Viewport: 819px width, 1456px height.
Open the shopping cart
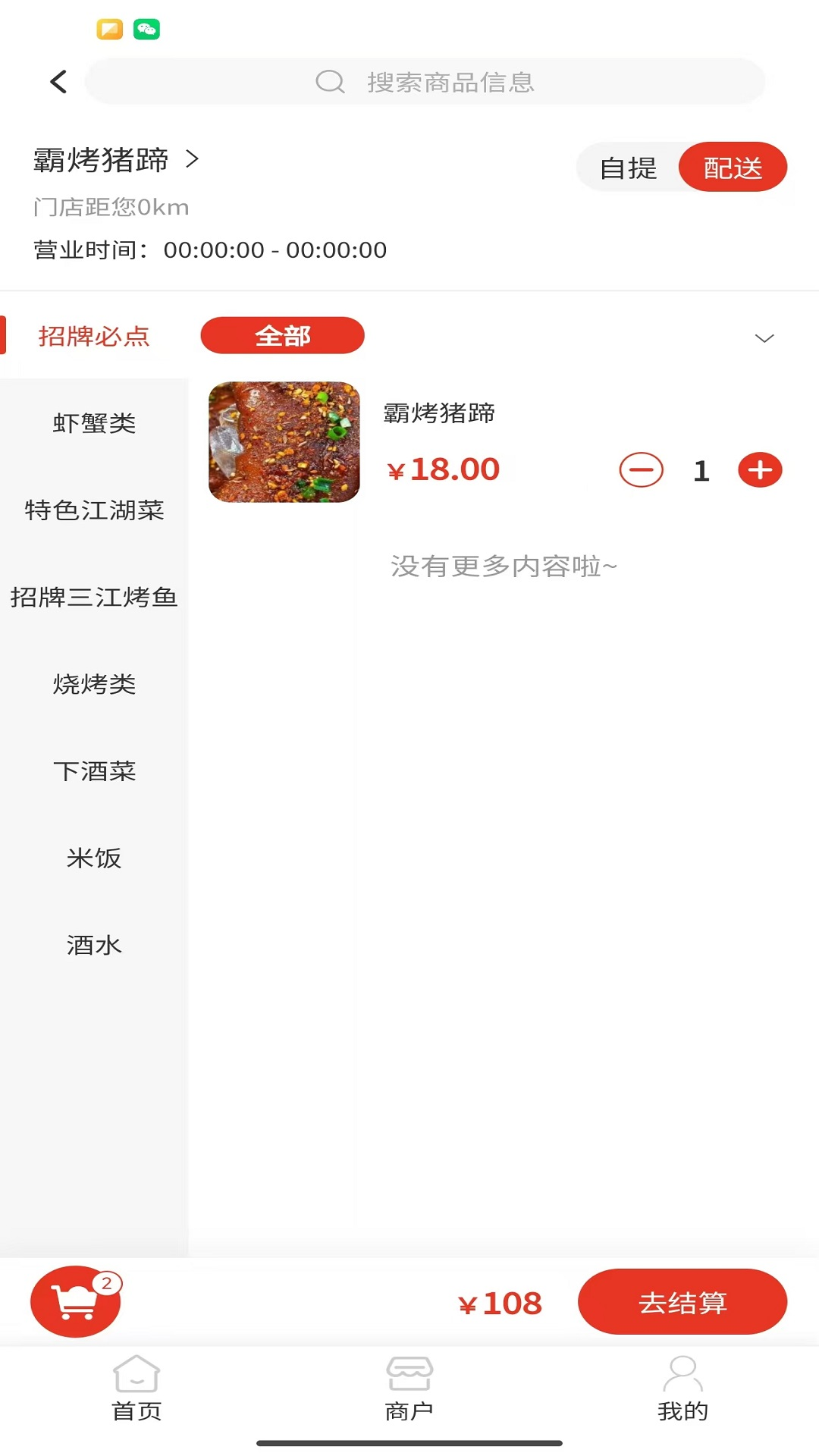tap(75, 1301)
